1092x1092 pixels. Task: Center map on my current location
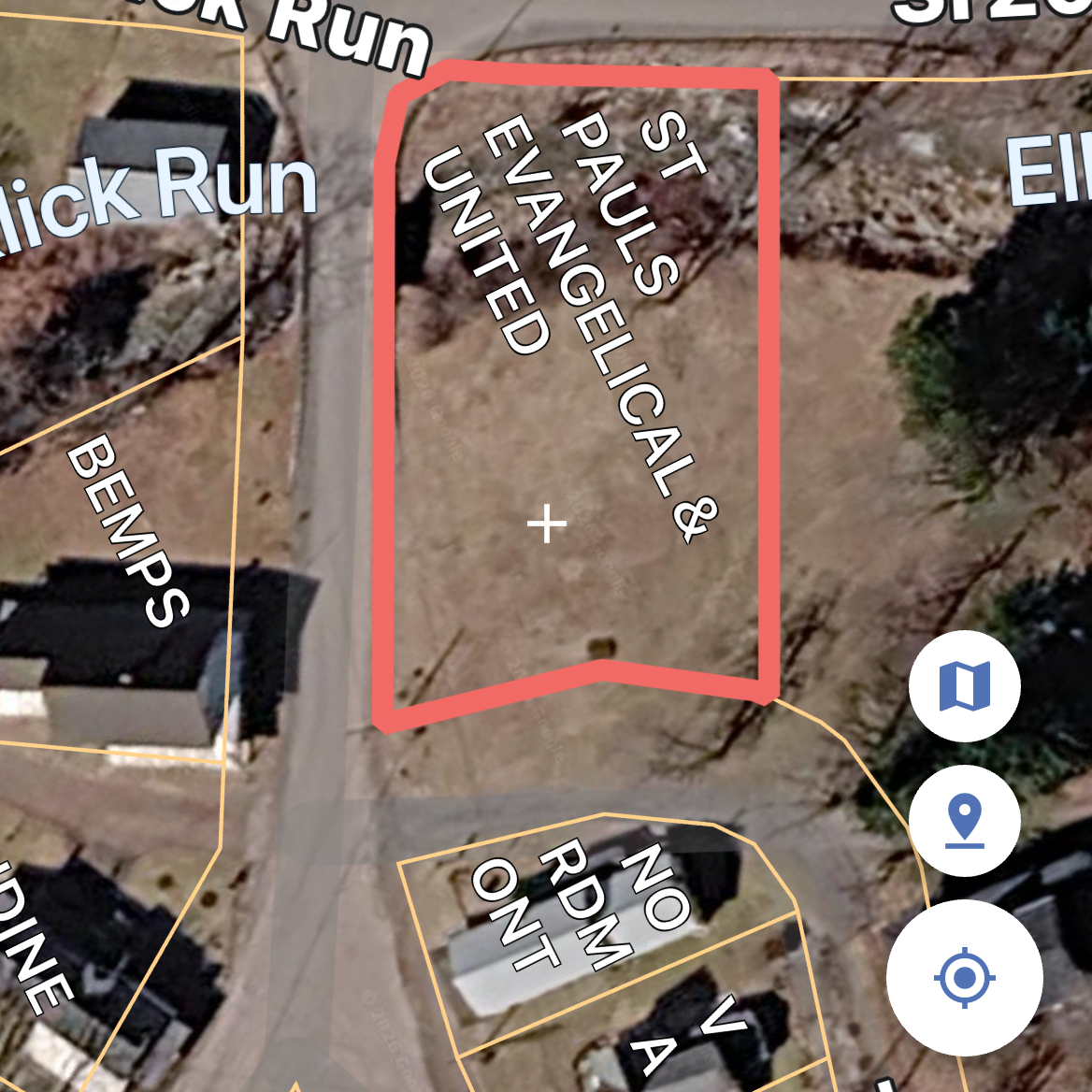(x=964, y=978)
